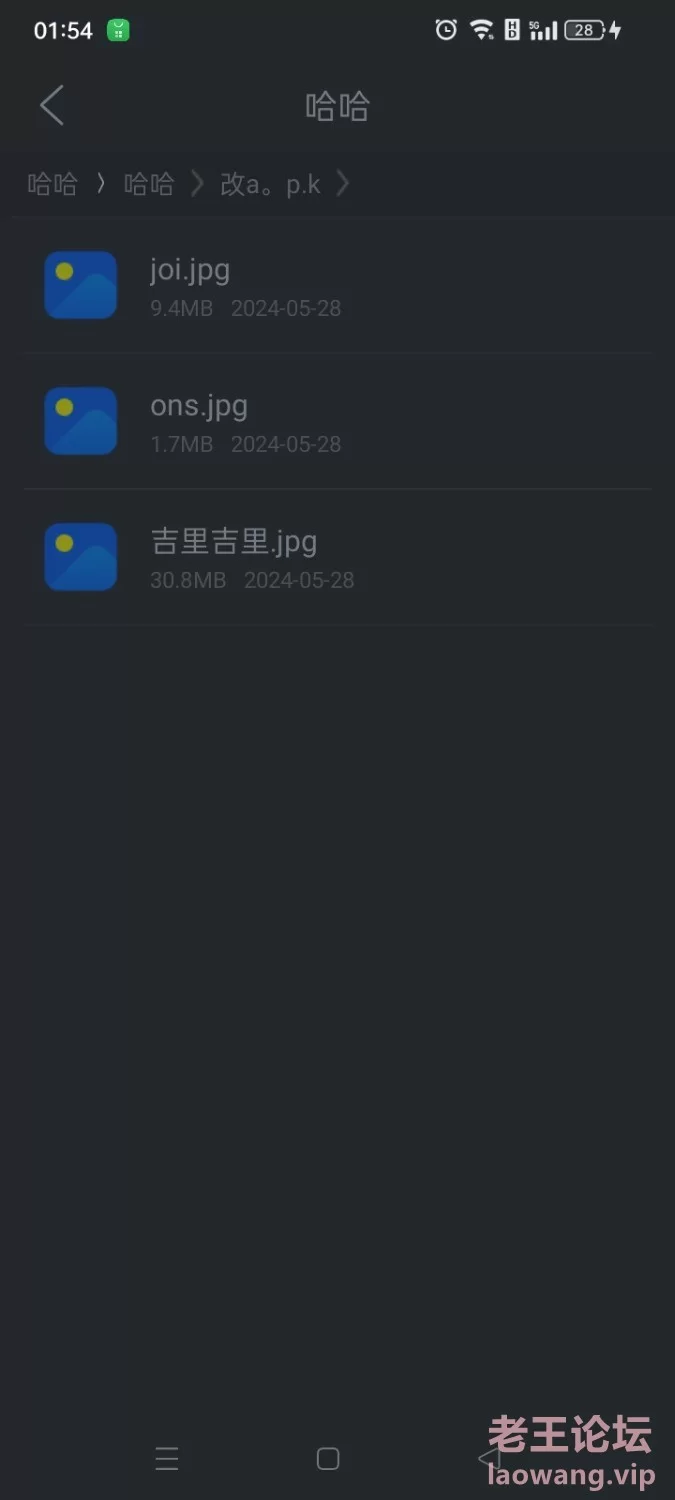Open the 吉里吉里.jpg file

point(337,557)
